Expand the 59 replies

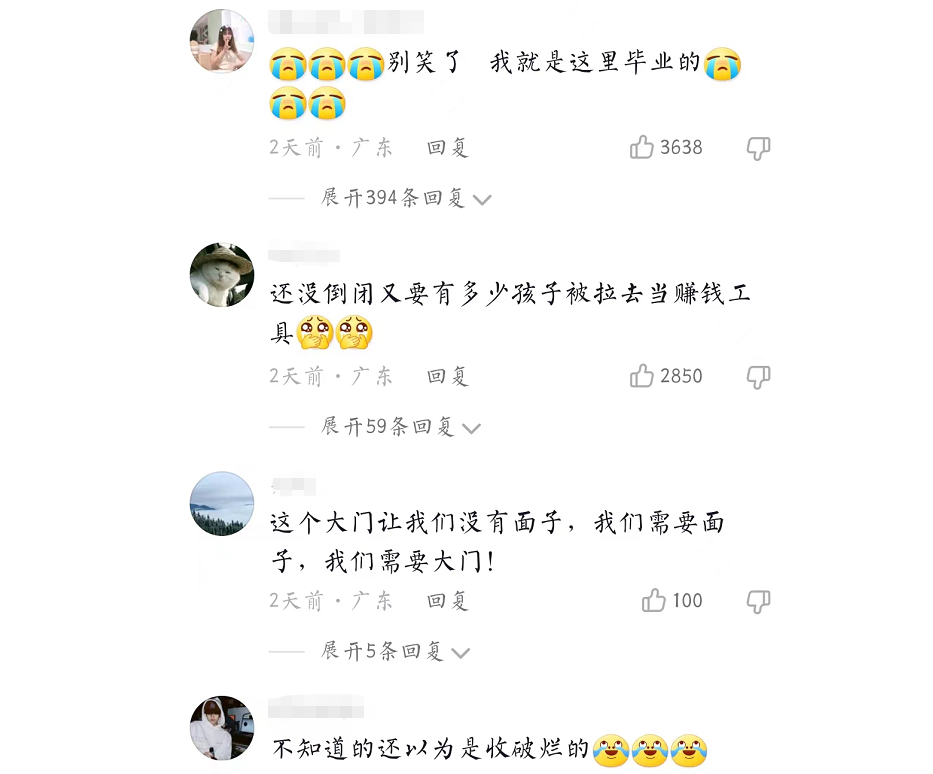pyautogui.click(x=400, y=427)
